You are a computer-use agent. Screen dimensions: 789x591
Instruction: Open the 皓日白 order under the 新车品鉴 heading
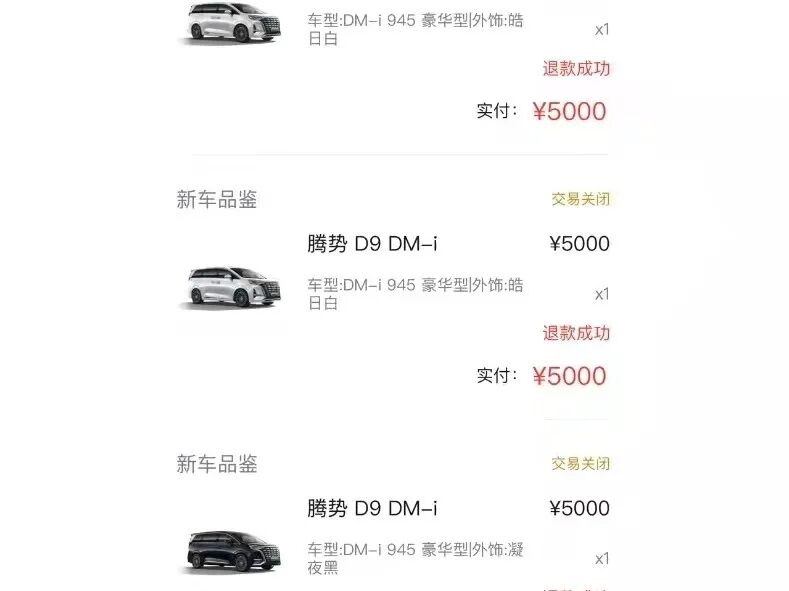tap(372, 245)
